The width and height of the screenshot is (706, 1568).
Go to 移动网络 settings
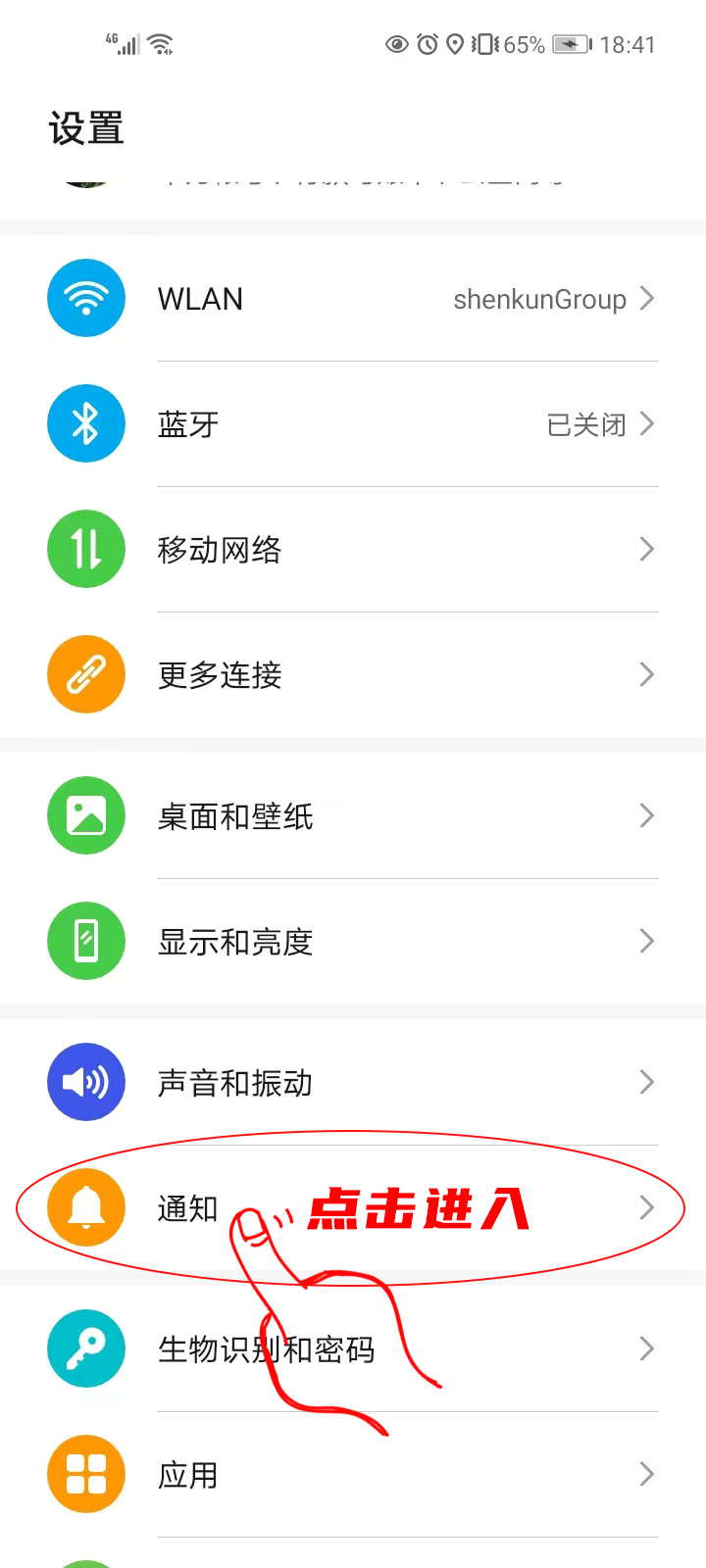(353, 550)
